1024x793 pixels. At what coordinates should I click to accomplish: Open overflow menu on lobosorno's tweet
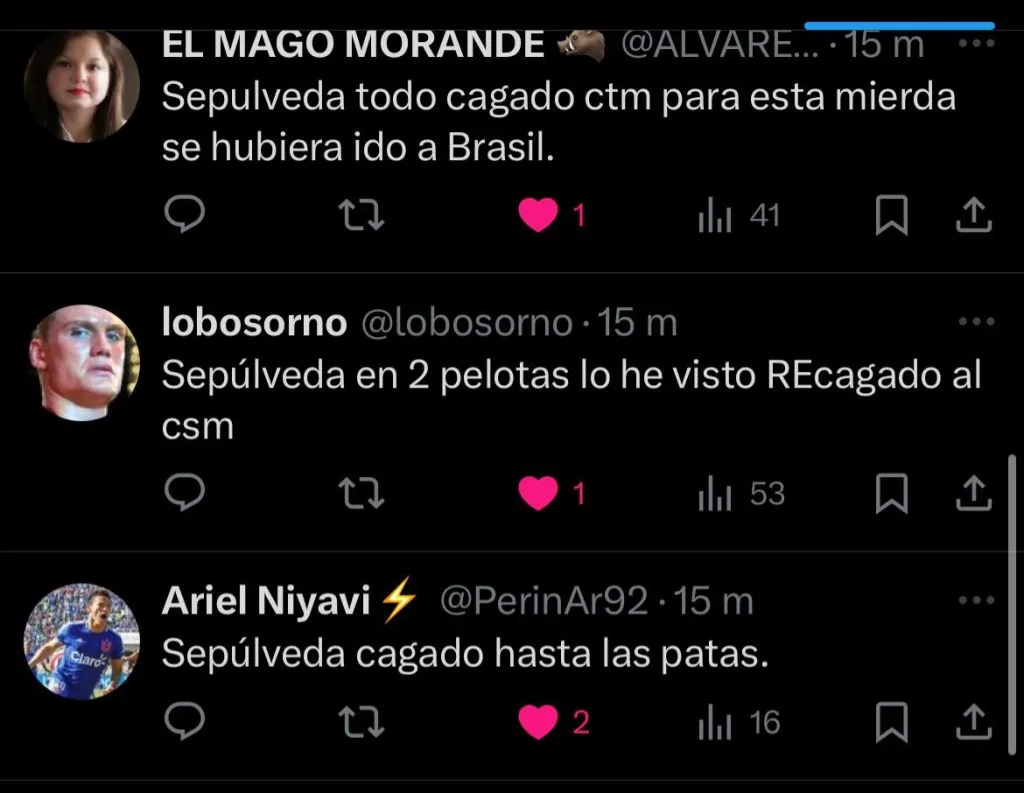(976, 322)
